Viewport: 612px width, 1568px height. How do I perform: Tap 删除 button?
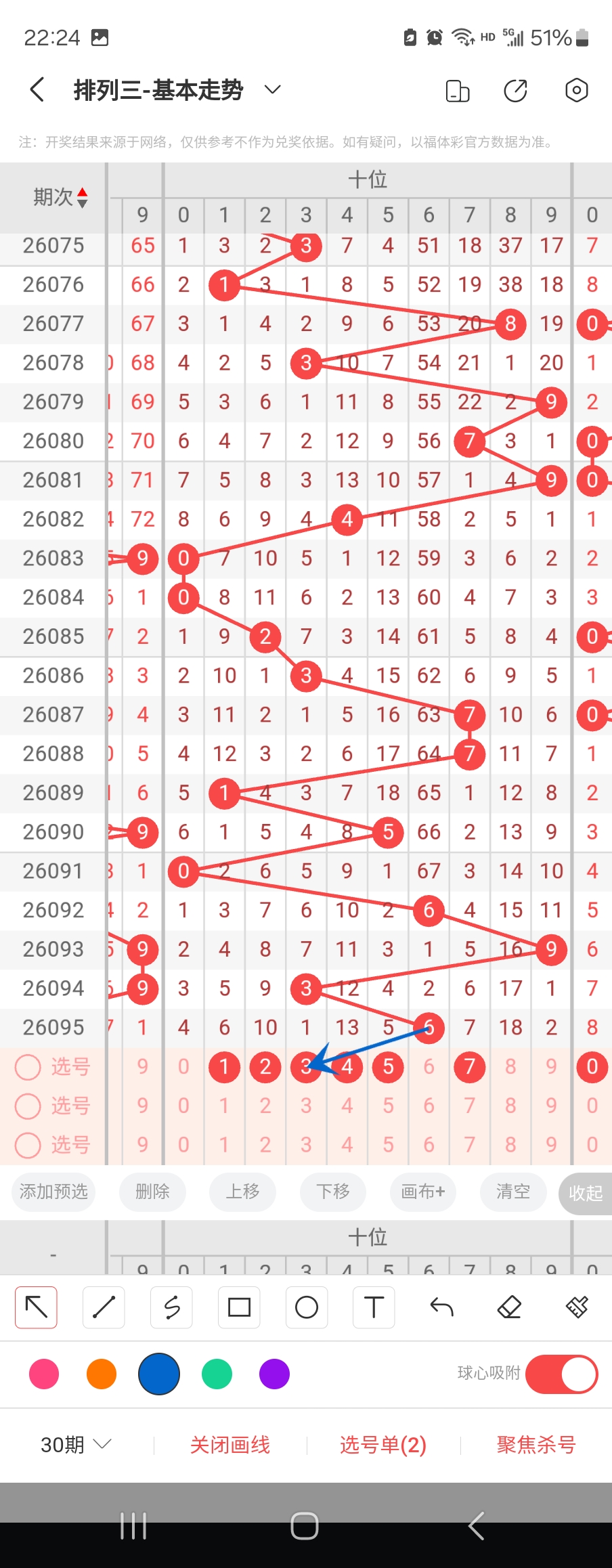(152, 1191)
